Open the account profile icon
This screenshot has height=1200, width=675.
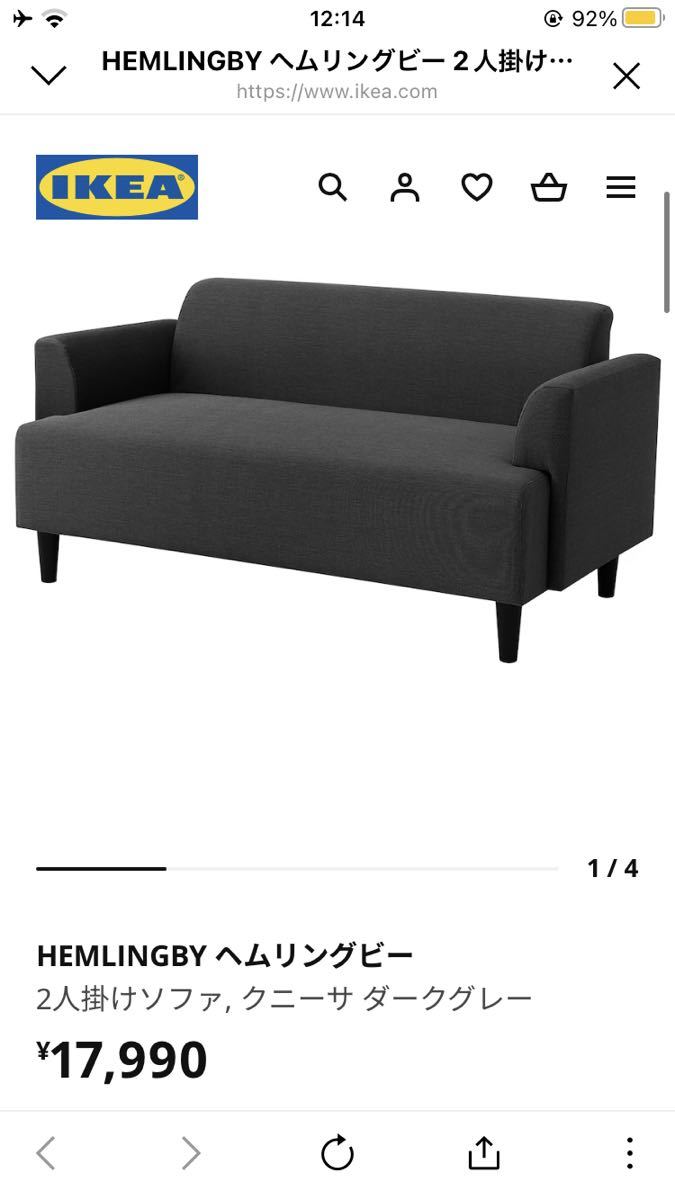(405, 187)
